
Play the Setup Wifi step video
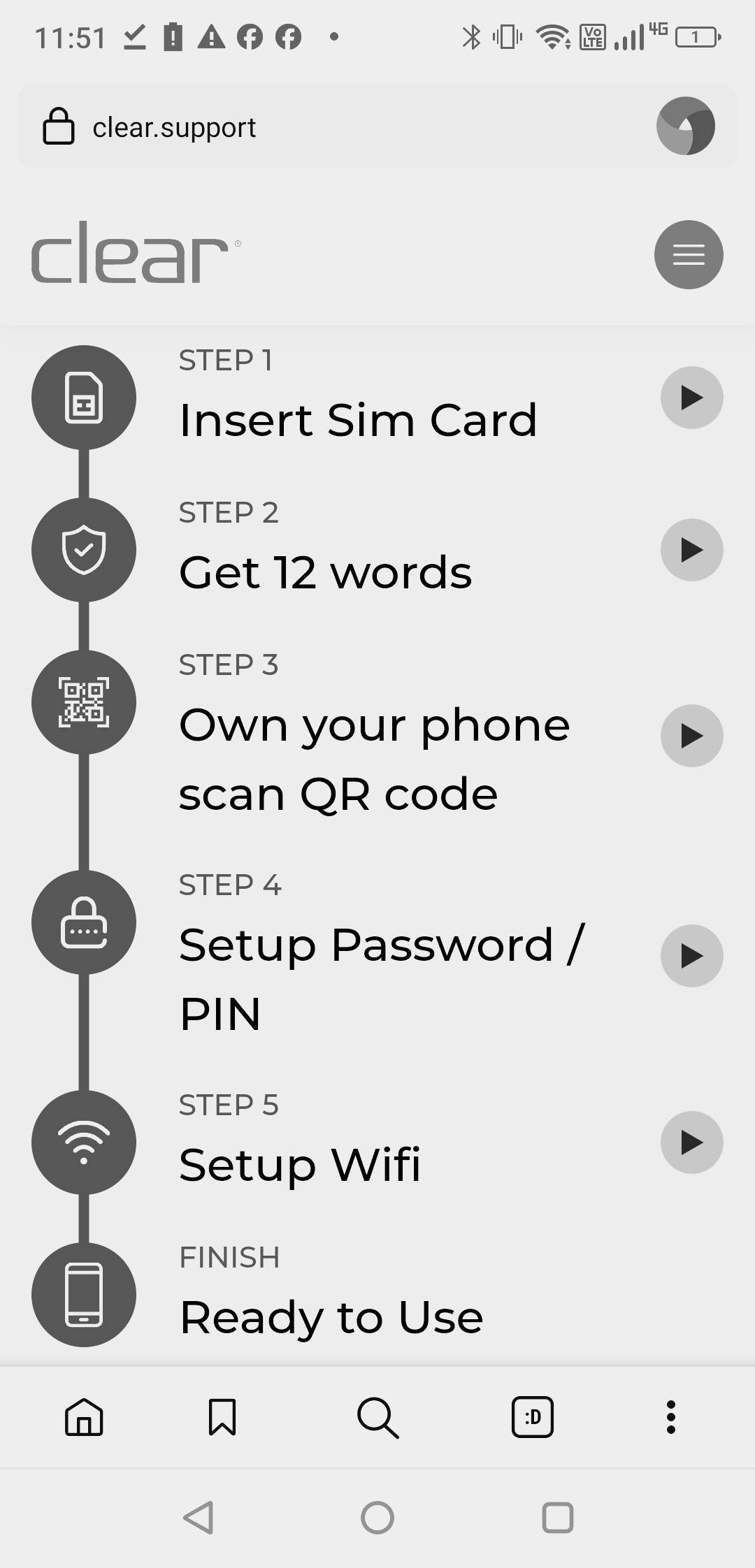point(691,1142)
